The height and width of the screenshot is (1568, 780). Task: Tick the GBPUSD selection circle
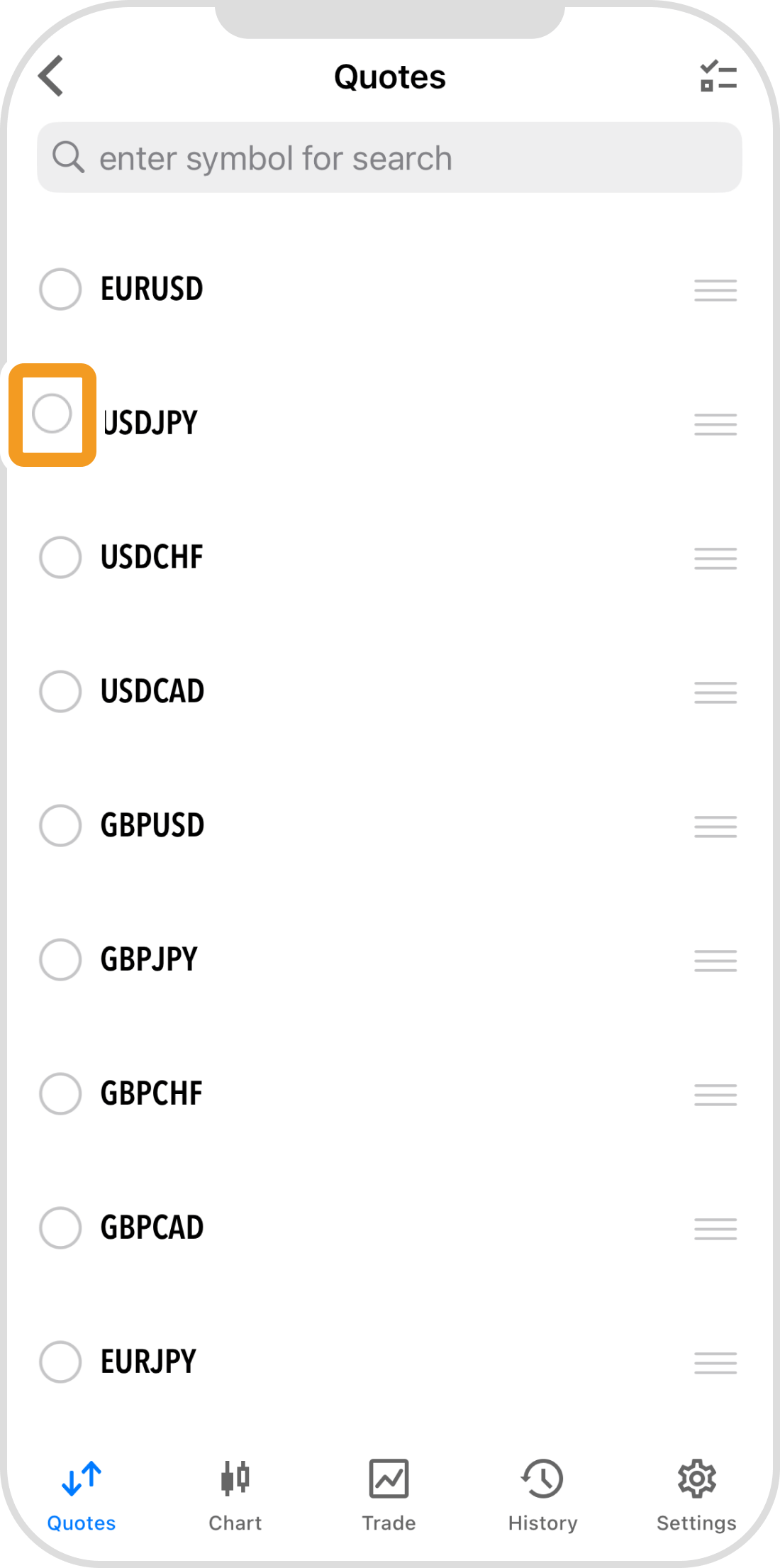(x=60, y=825)
